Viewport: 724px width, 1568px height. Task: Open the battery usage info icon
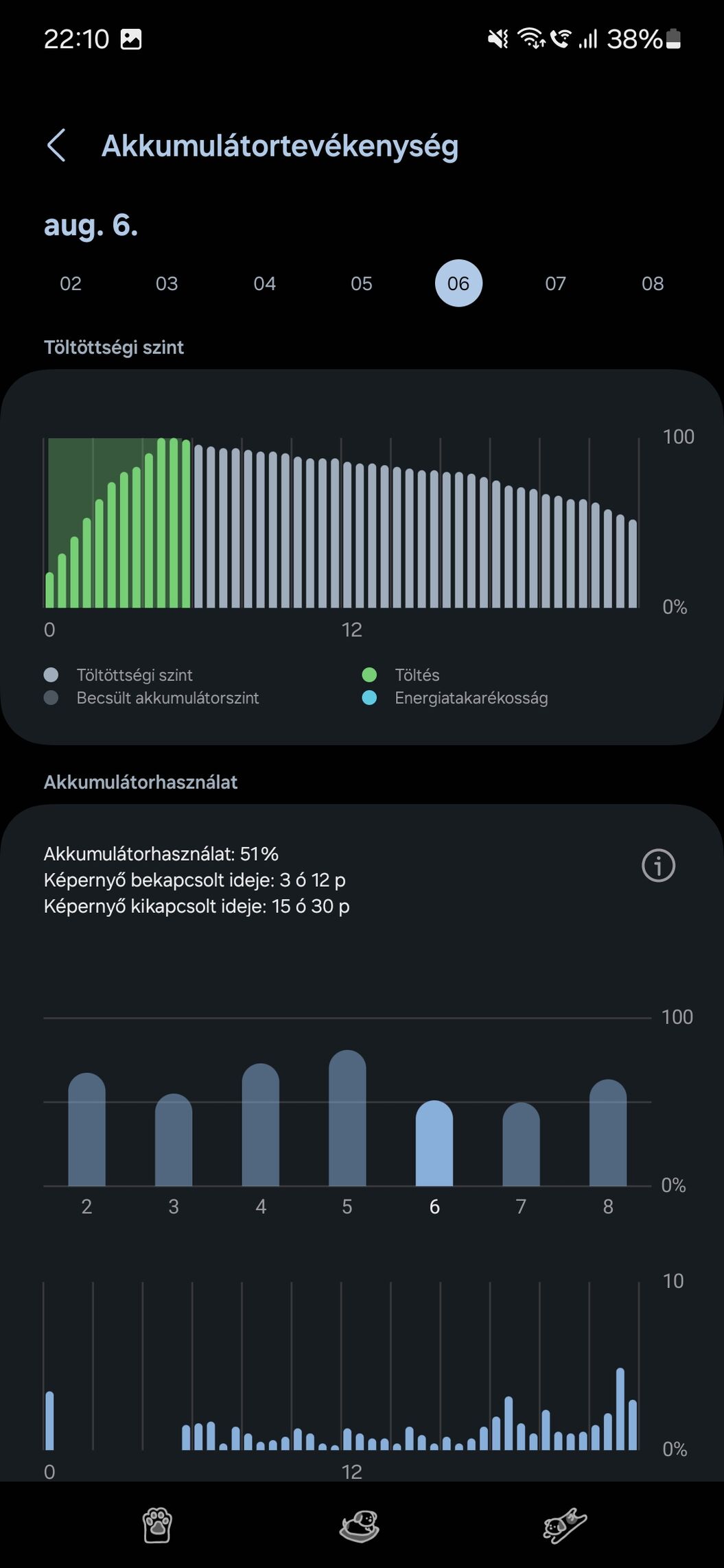click(658, 866)
